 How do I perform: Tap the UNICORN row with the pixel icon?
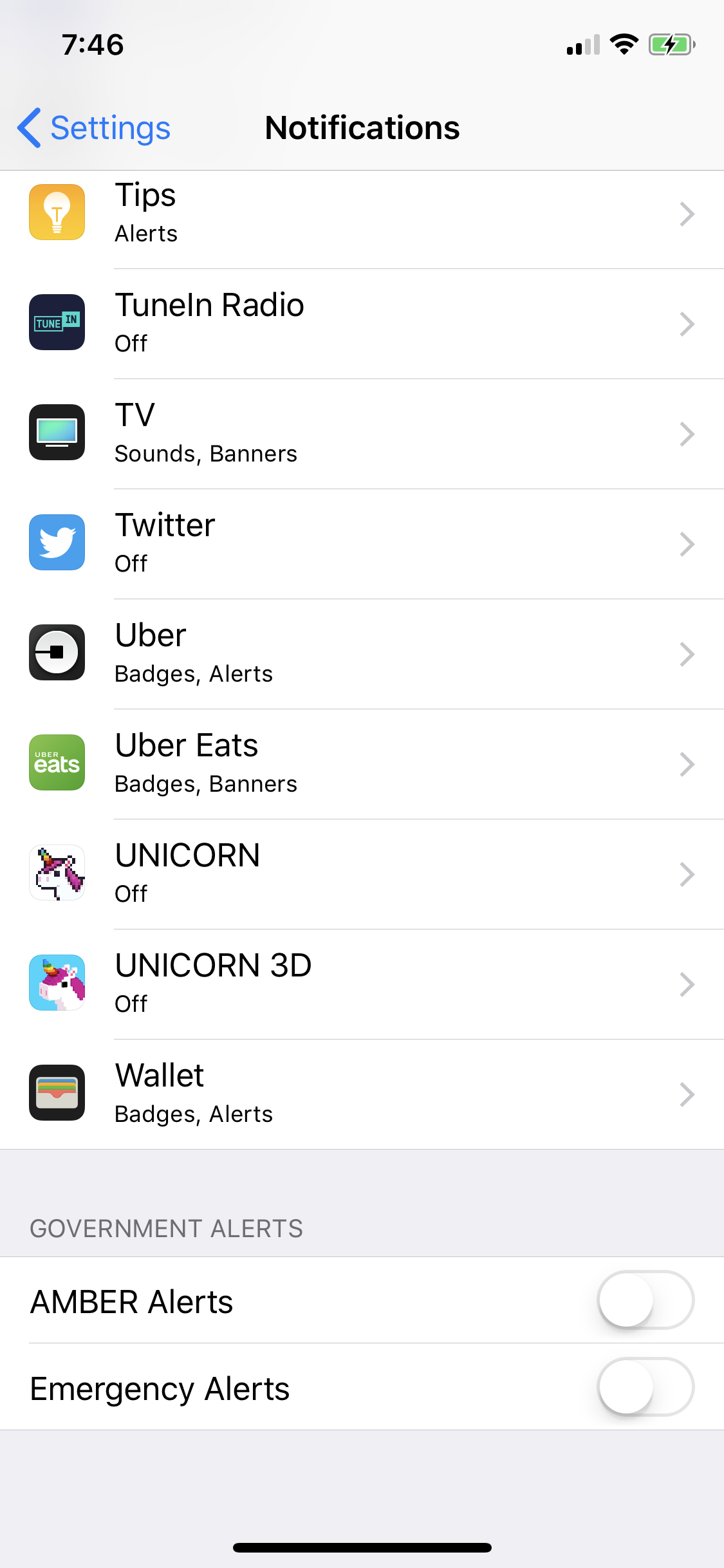(362, 874)
